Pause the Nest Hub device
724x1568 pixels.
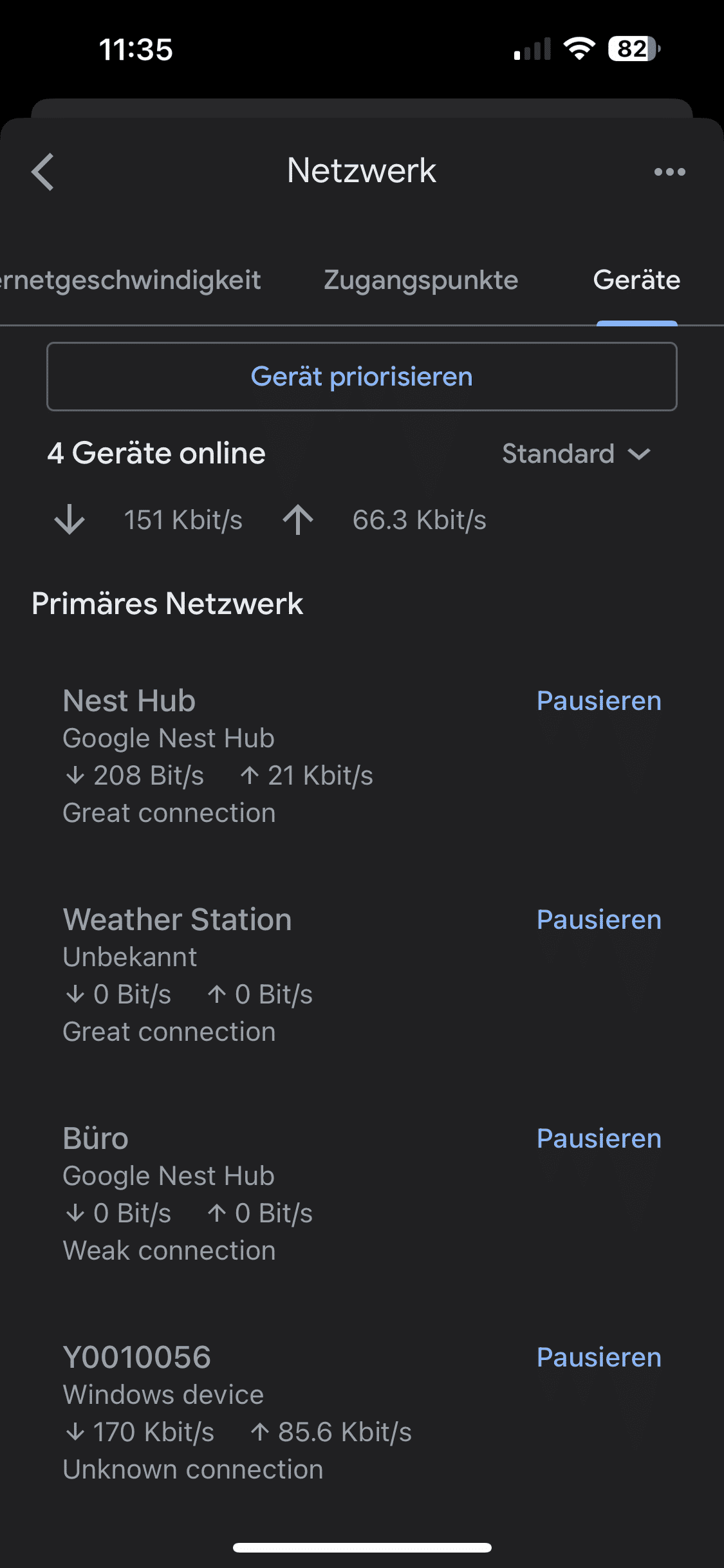pos(598,700)
